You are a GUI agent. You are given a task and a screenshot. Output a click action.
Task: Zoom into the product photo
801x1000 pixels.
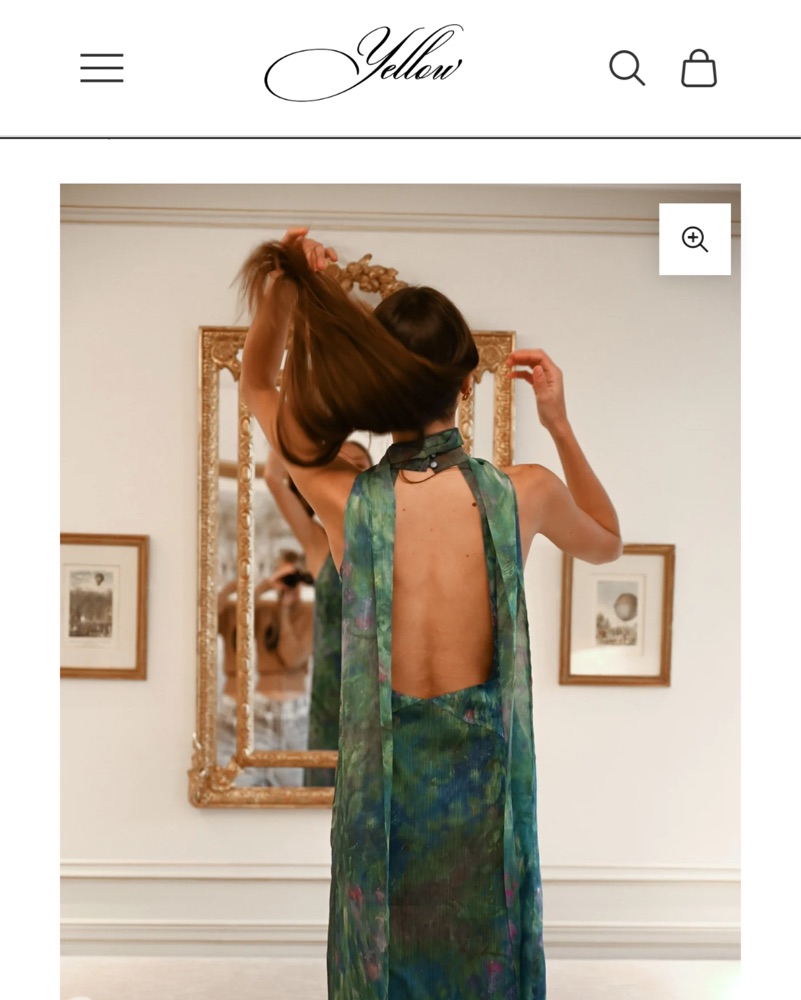pyautogui.click(x=695, y=239)
